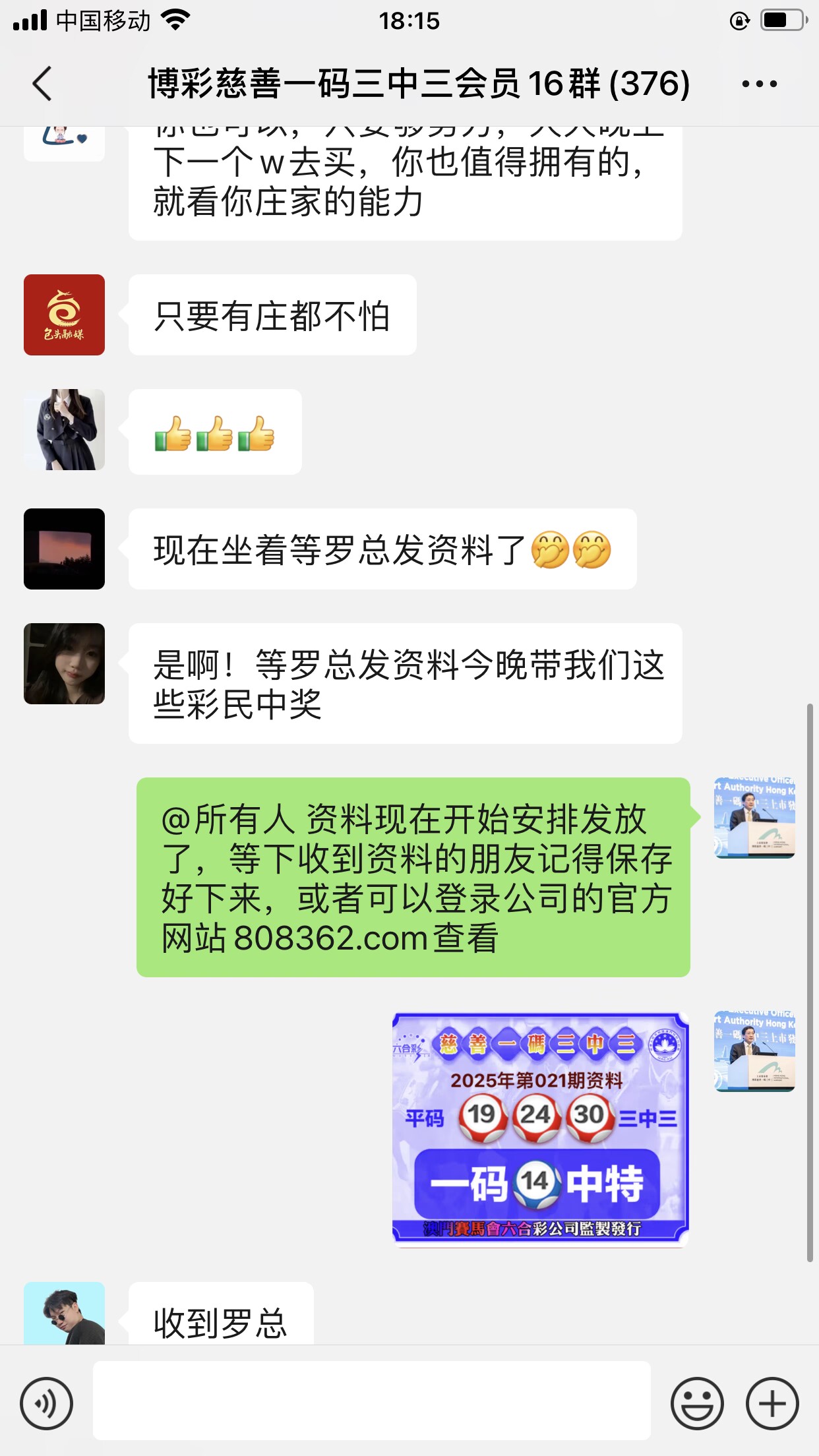
Task: Open the 2025年第021期资料 image message
Action: click(x=540, y=1128)
